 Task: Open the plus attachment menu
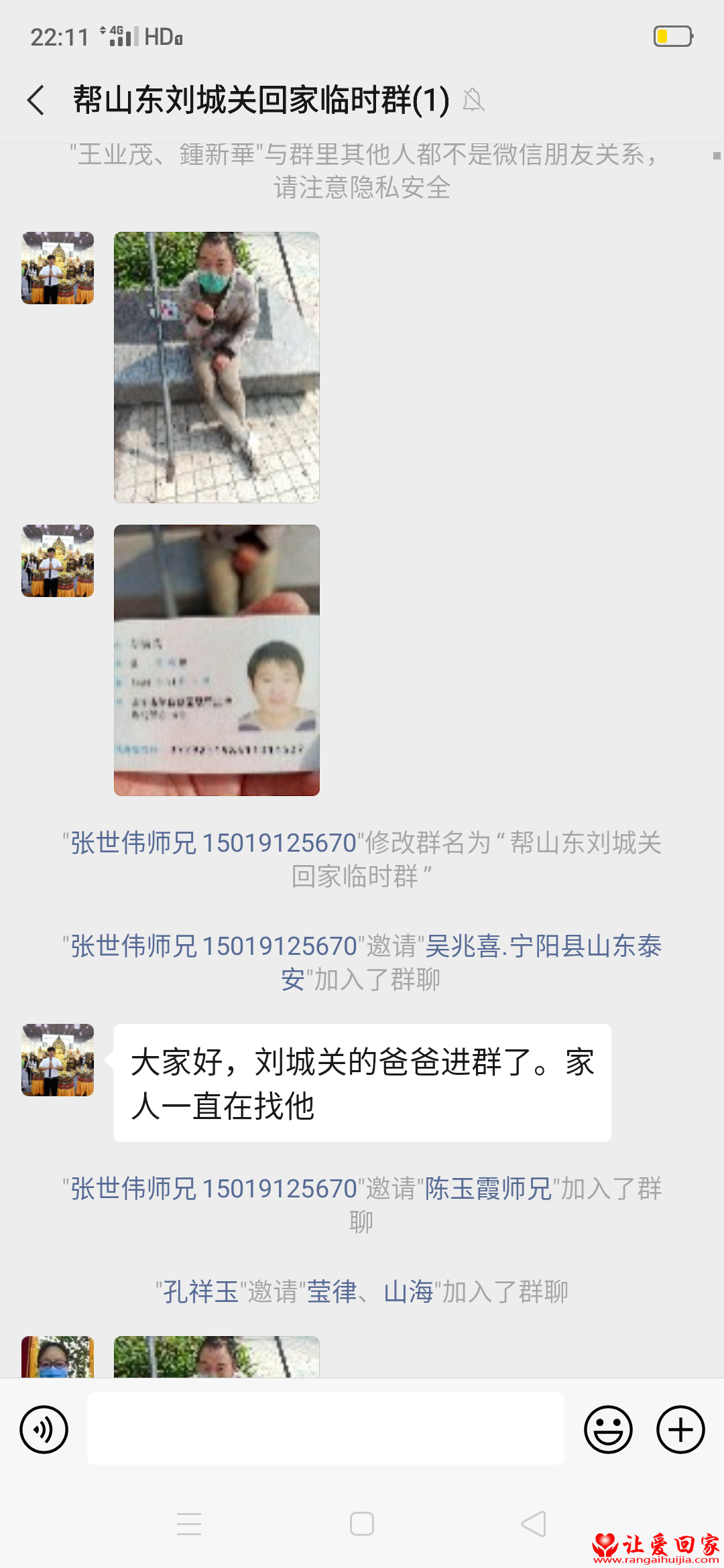pos(680,1429)
